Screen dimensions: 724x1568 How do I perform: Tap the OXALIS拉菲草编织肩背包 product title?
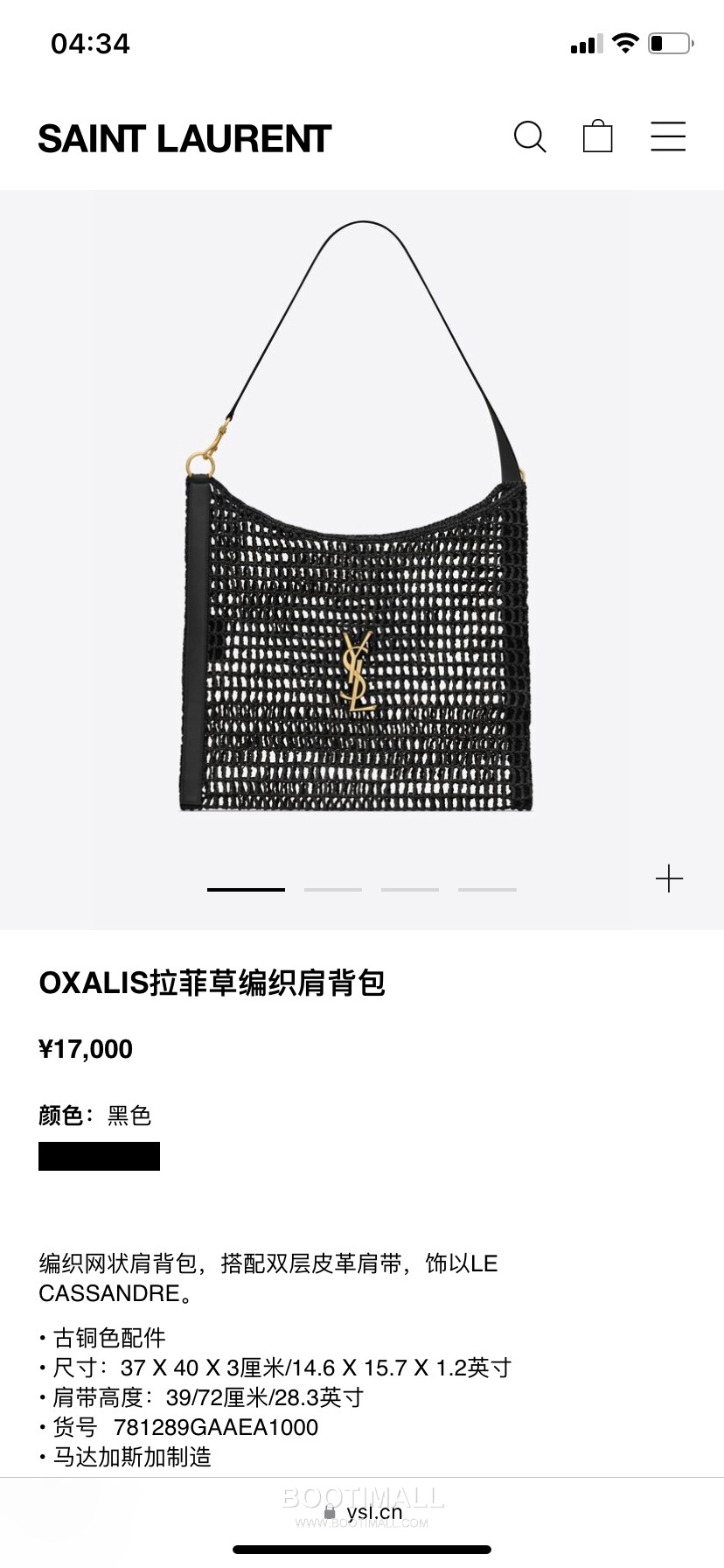coord(213,984)
